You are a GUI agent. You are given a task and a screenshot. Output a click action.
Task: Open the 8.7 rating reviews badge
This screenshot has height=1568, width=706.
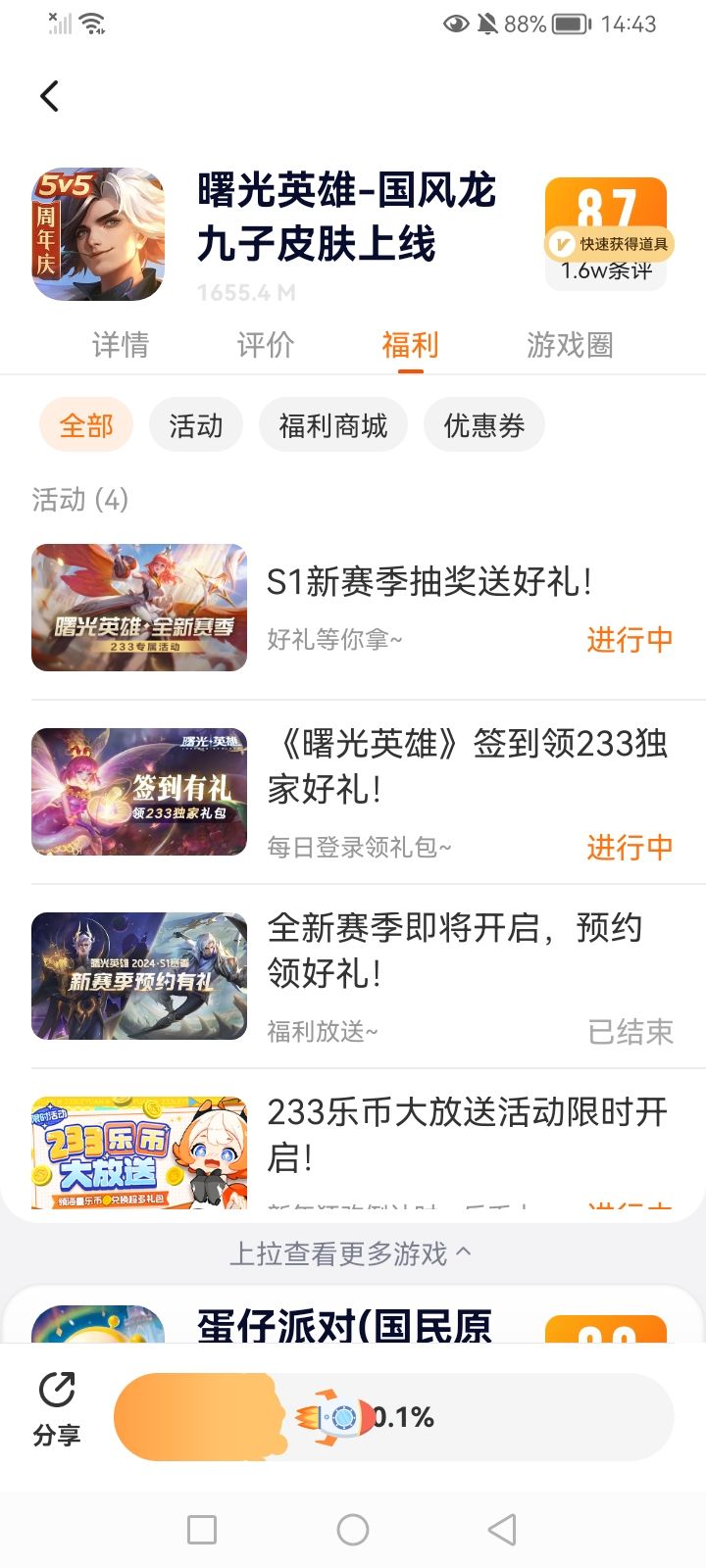(606, 233)
